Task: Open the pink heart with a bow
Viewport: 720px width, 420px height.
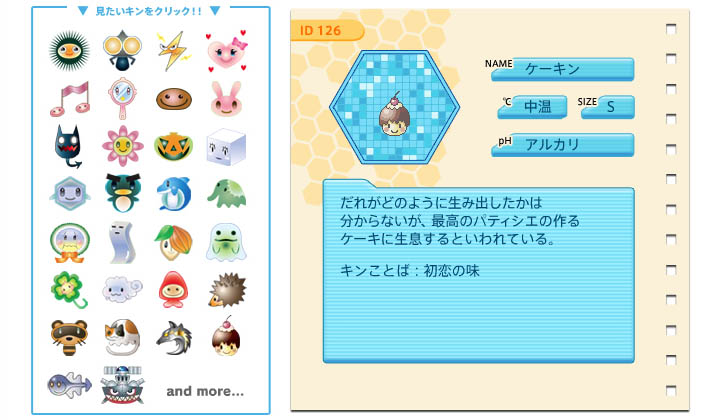Action: coord(225,49)
